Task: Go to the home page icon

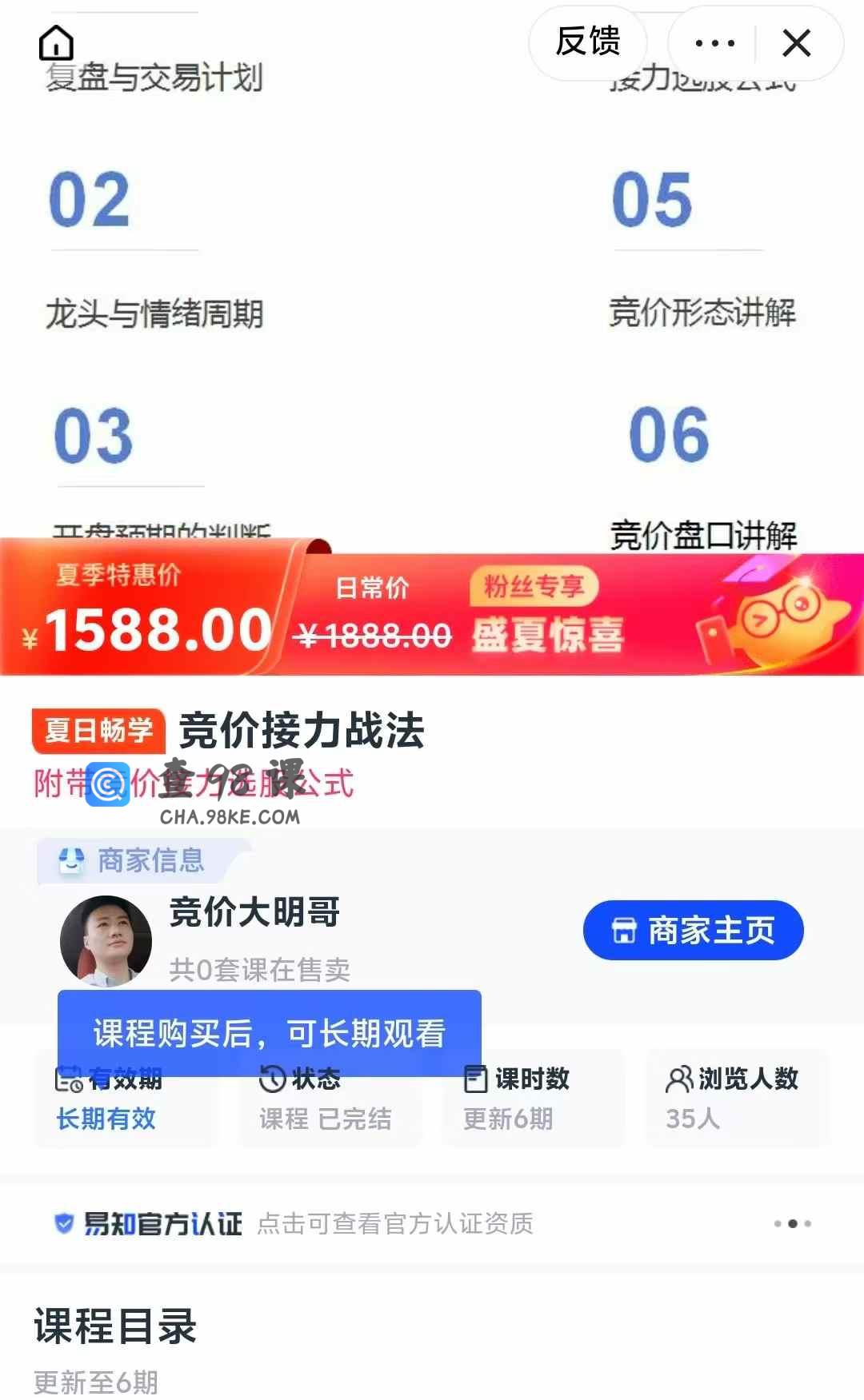Action: (56, 43)
